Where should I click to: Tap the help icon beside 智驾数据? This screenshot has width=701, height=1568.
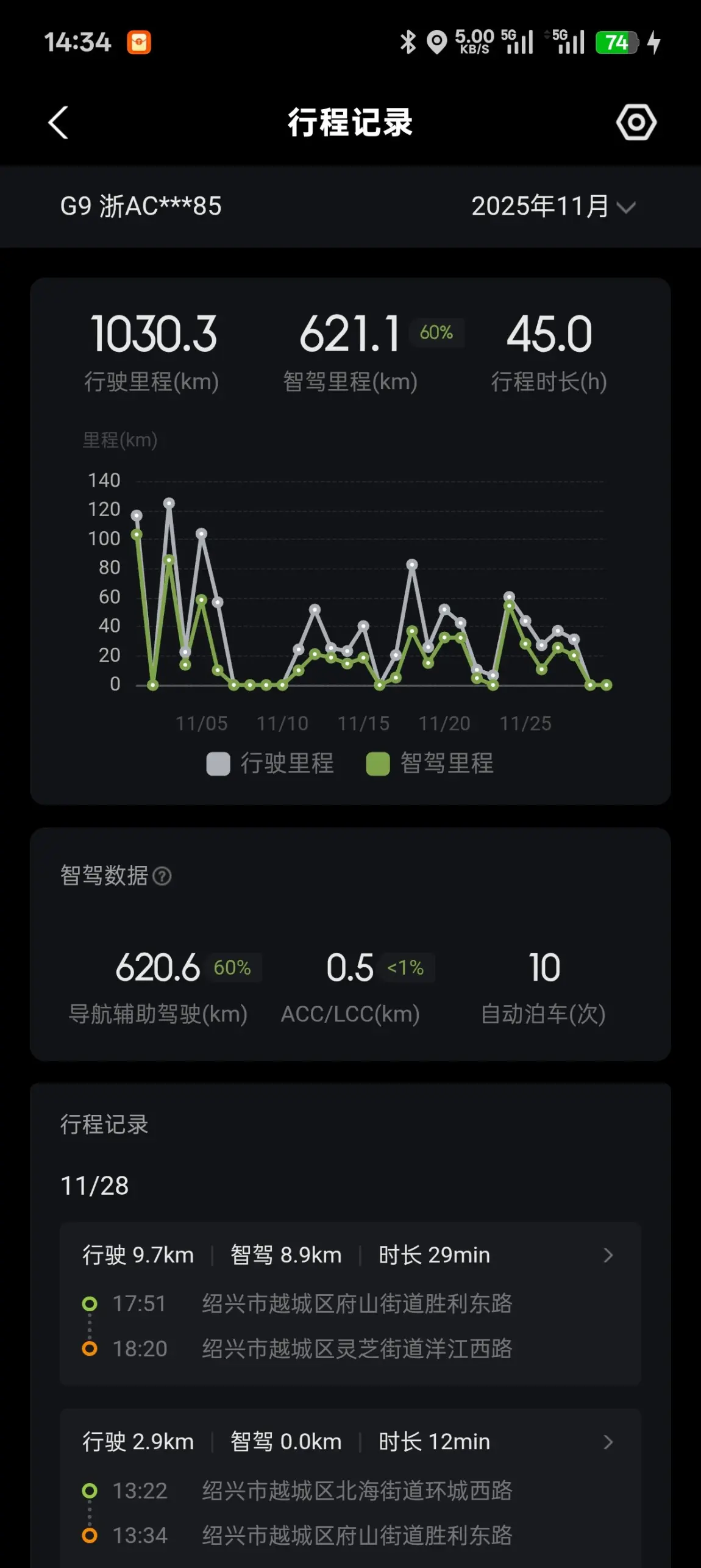[x=162, y=876]
